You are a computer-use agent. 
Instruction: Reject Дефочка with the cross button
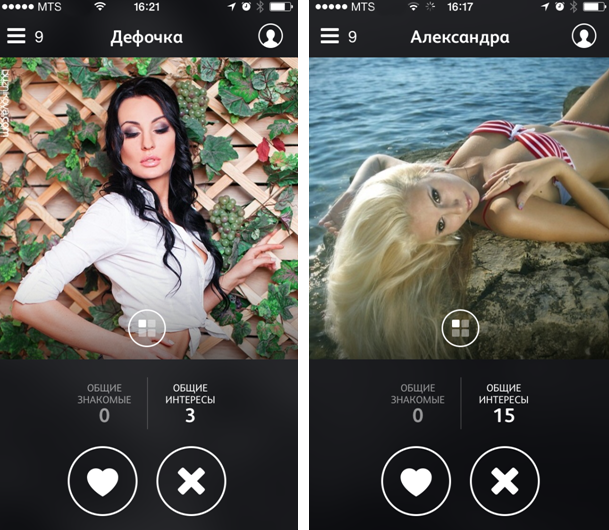(191, 482)
